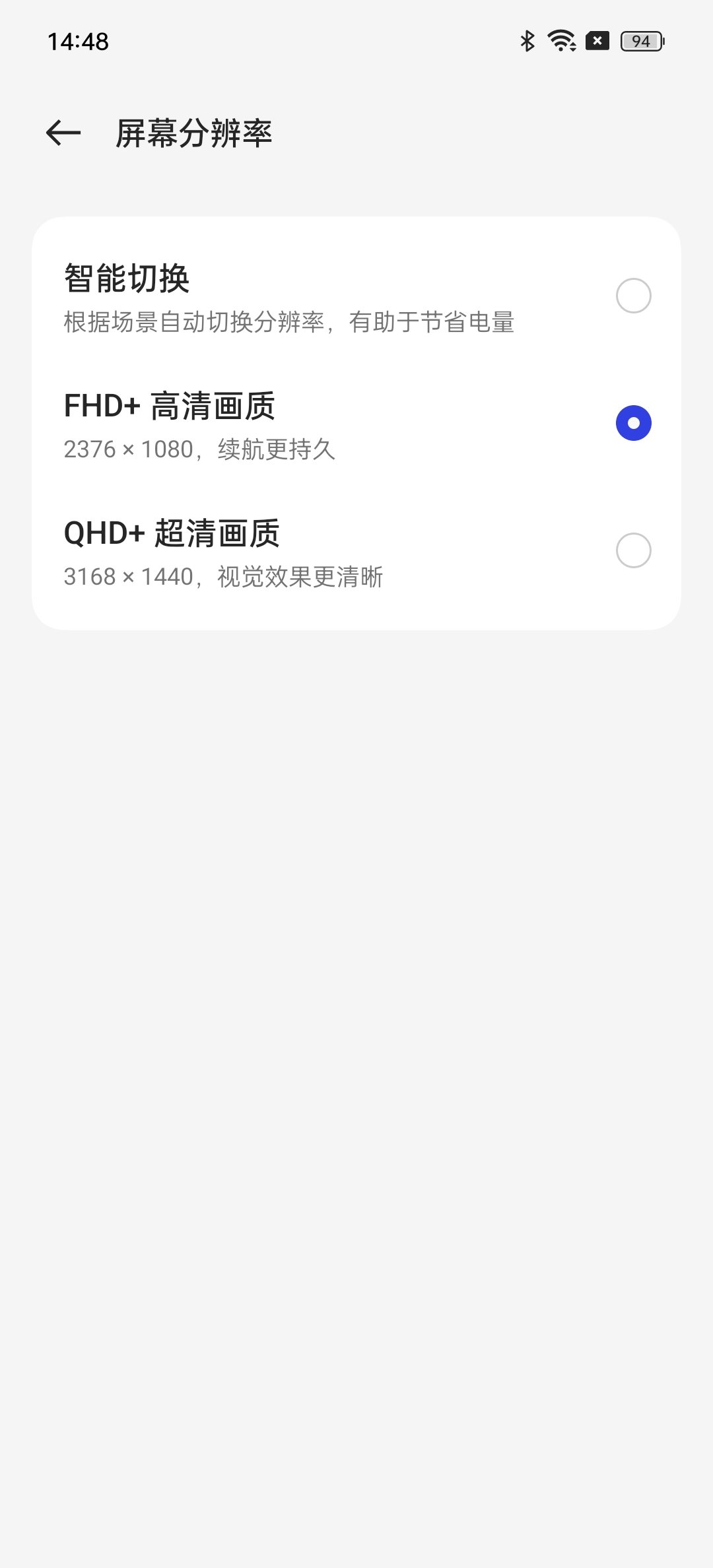This screenshot has width=713, height=1568.
Task: Tap the back arrow to leave screen resolution settings
Action: click(x=63, y=133)
